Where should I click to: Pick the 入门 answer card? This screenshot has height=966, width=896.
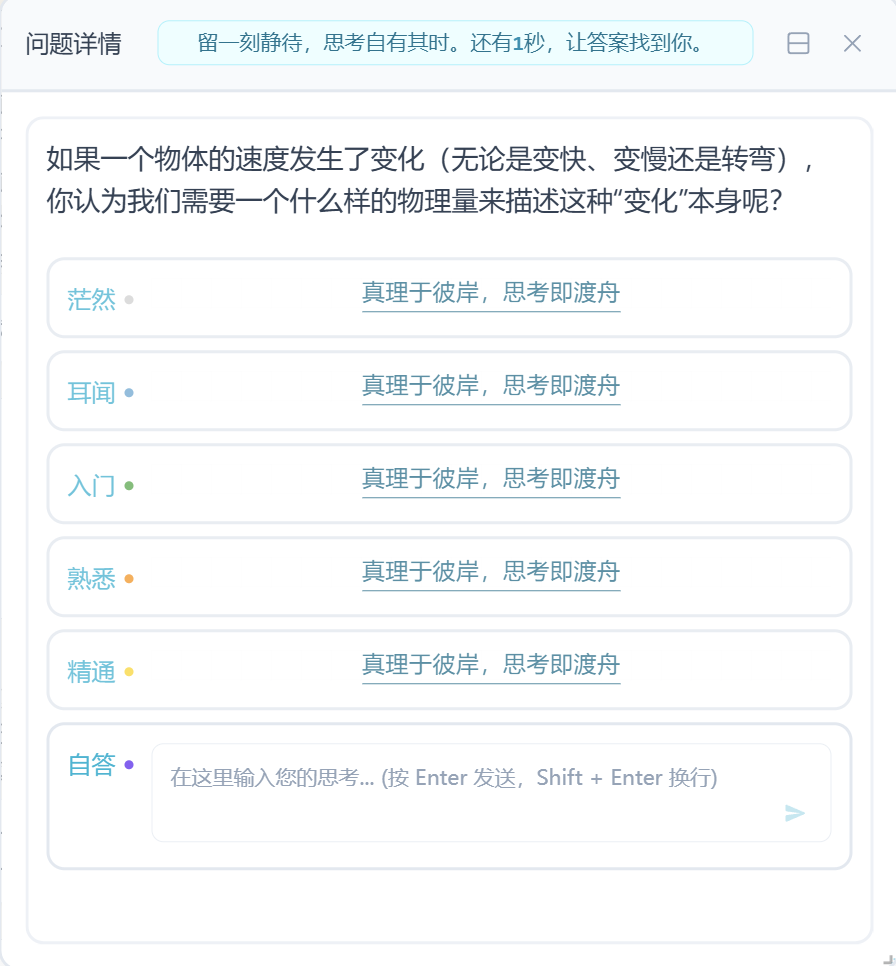[x=449, y=484]
